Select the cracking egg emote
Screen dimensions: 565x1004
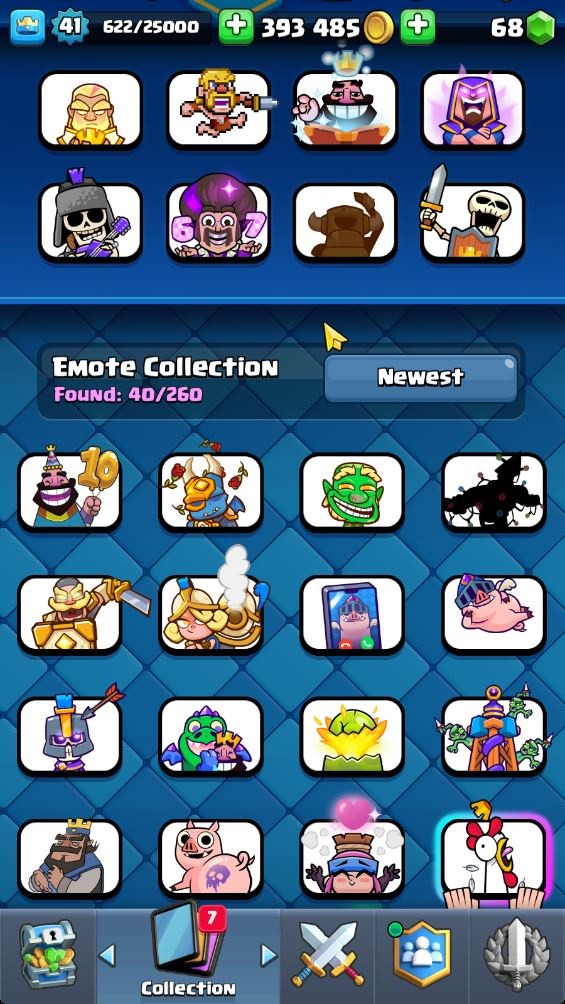coord(352,736)
